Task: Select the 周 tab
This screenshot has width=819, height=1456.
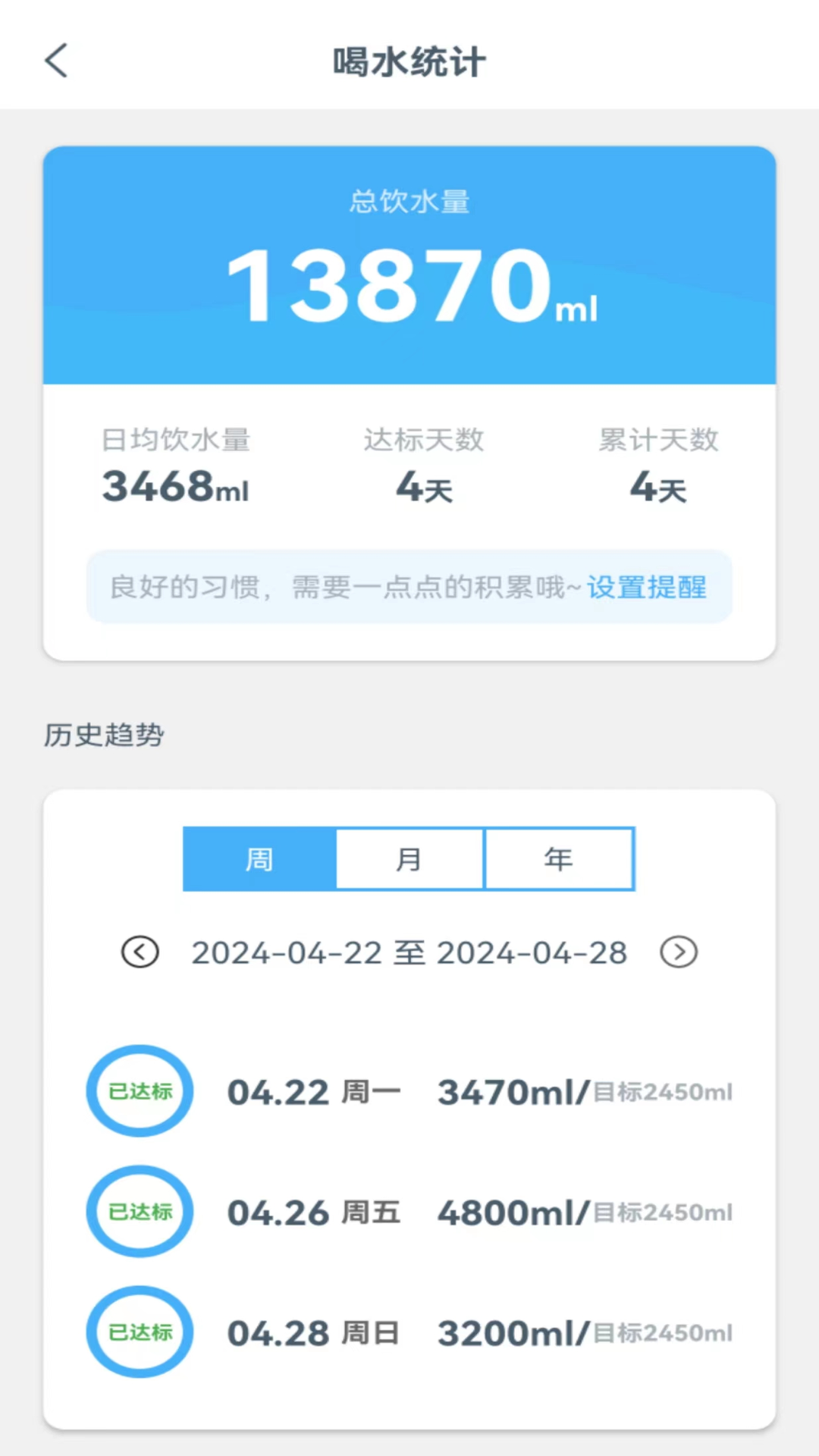Action: click(x=259, y=858)
